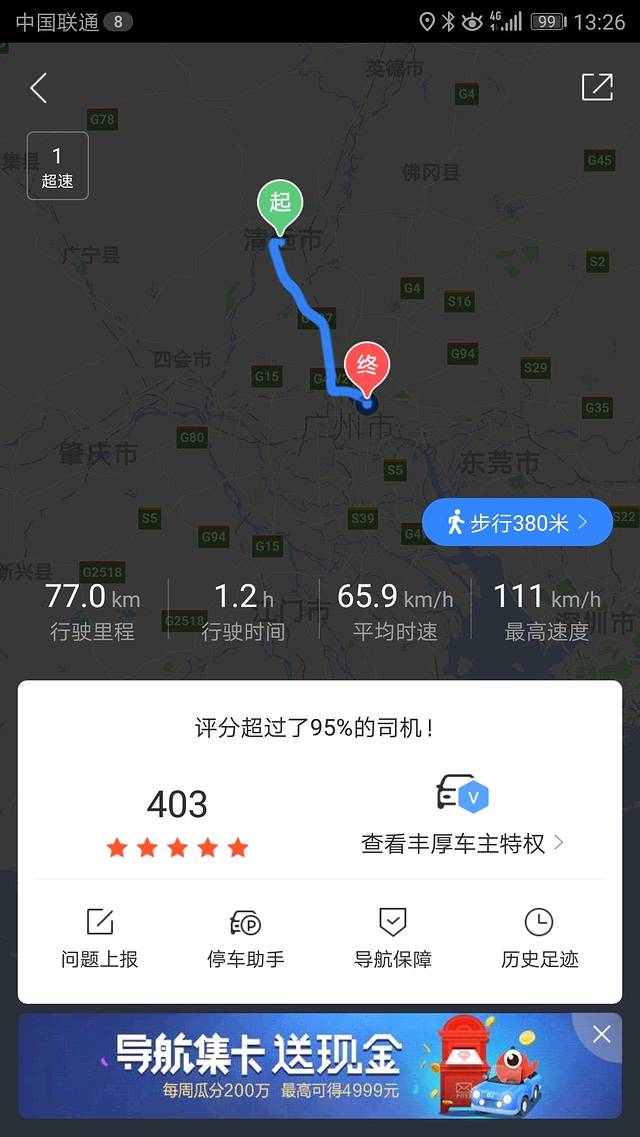Tap the green 起 start marker

pyautogui.click(x=279, y=204)
